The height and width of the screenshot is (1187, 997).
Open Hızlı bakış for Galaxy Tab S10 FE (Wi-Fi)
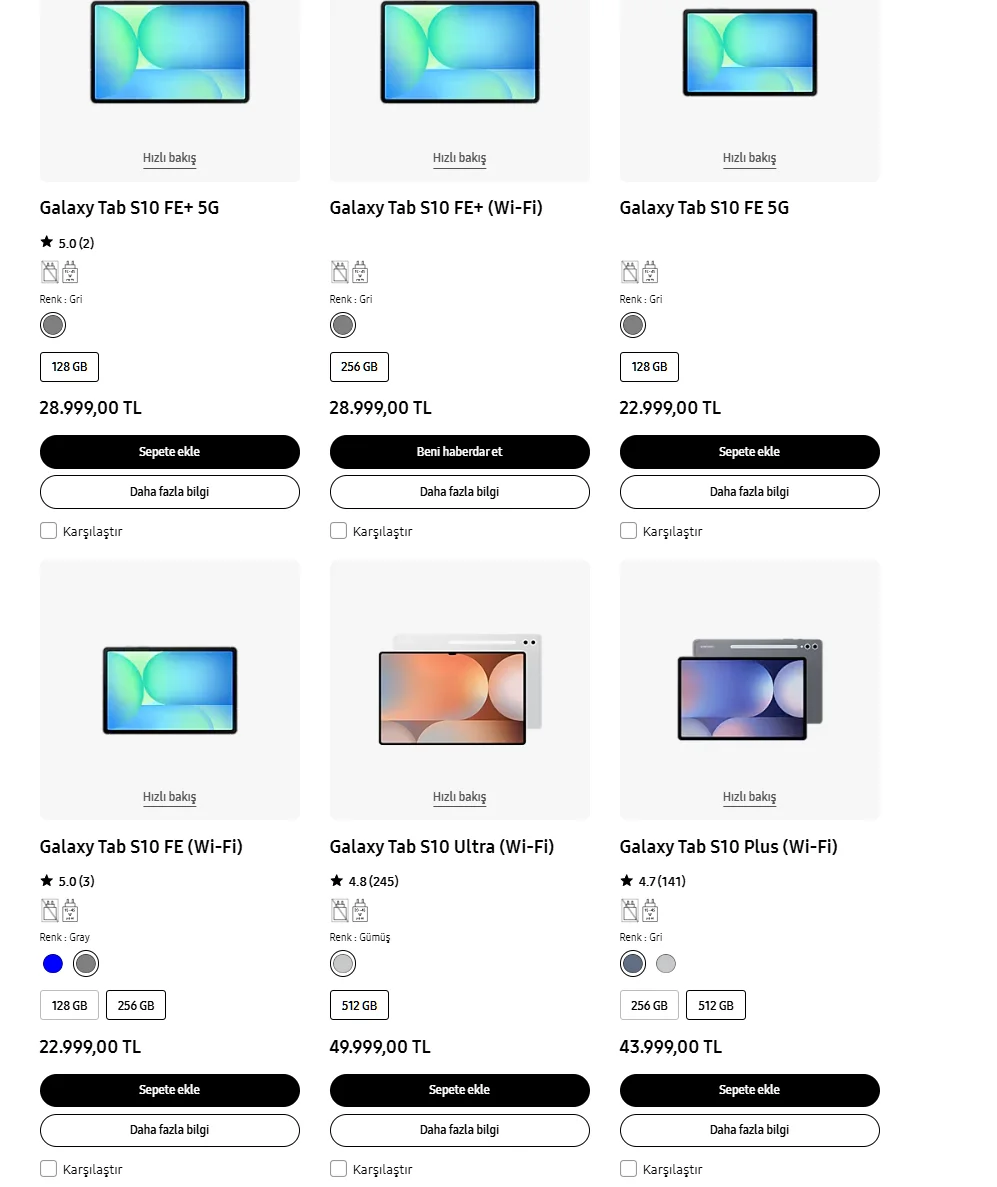pos(169,797)
